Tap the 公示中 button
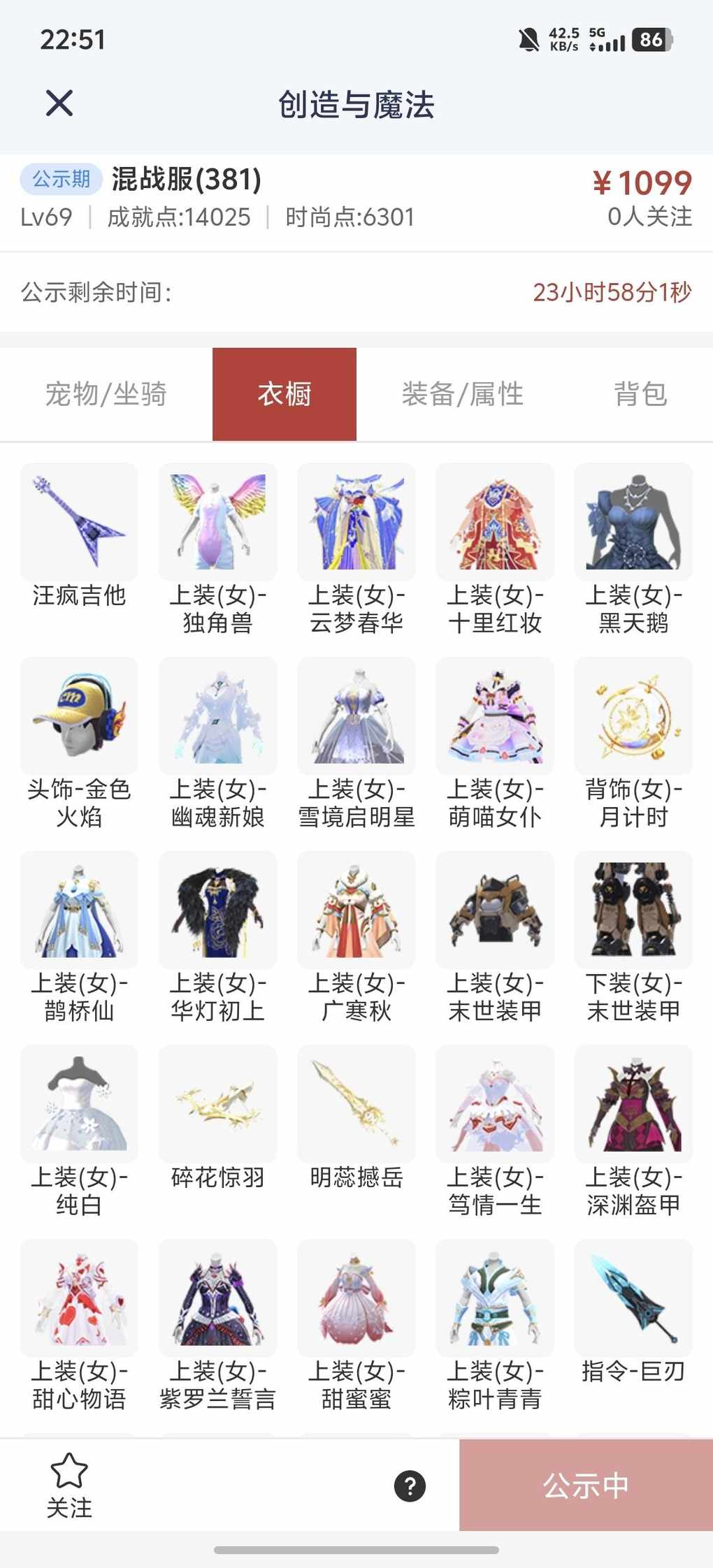 pyautogui.click(x=586, y=1486)
